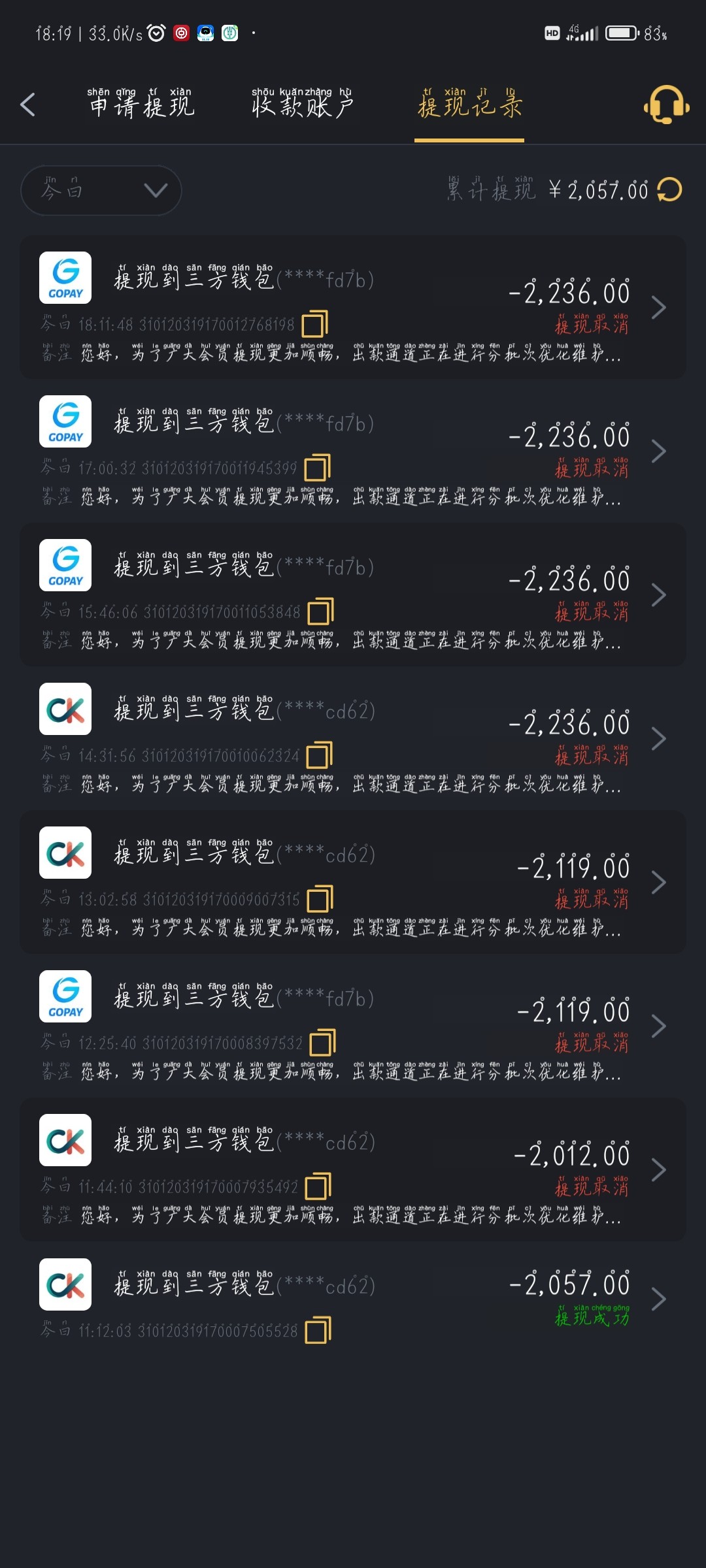View details of the 15:46:06 withdrawal
The width and height of the screenshot is (706, 1568).
click(x=658, y=595)
